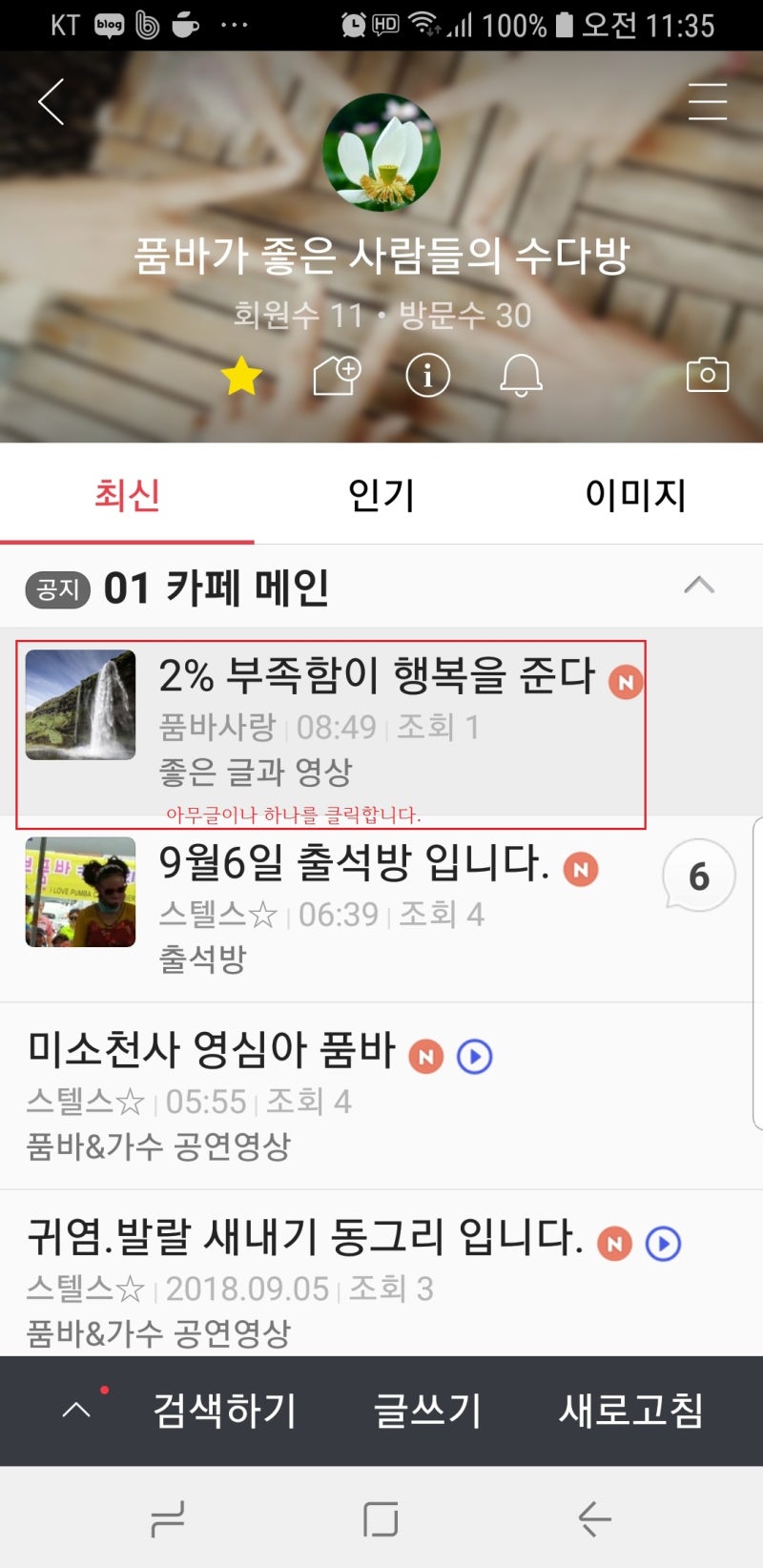View the 6 comments on 9월6일 출석방
This screenshot has height=1568, width=763.
[x=699, y=876]
